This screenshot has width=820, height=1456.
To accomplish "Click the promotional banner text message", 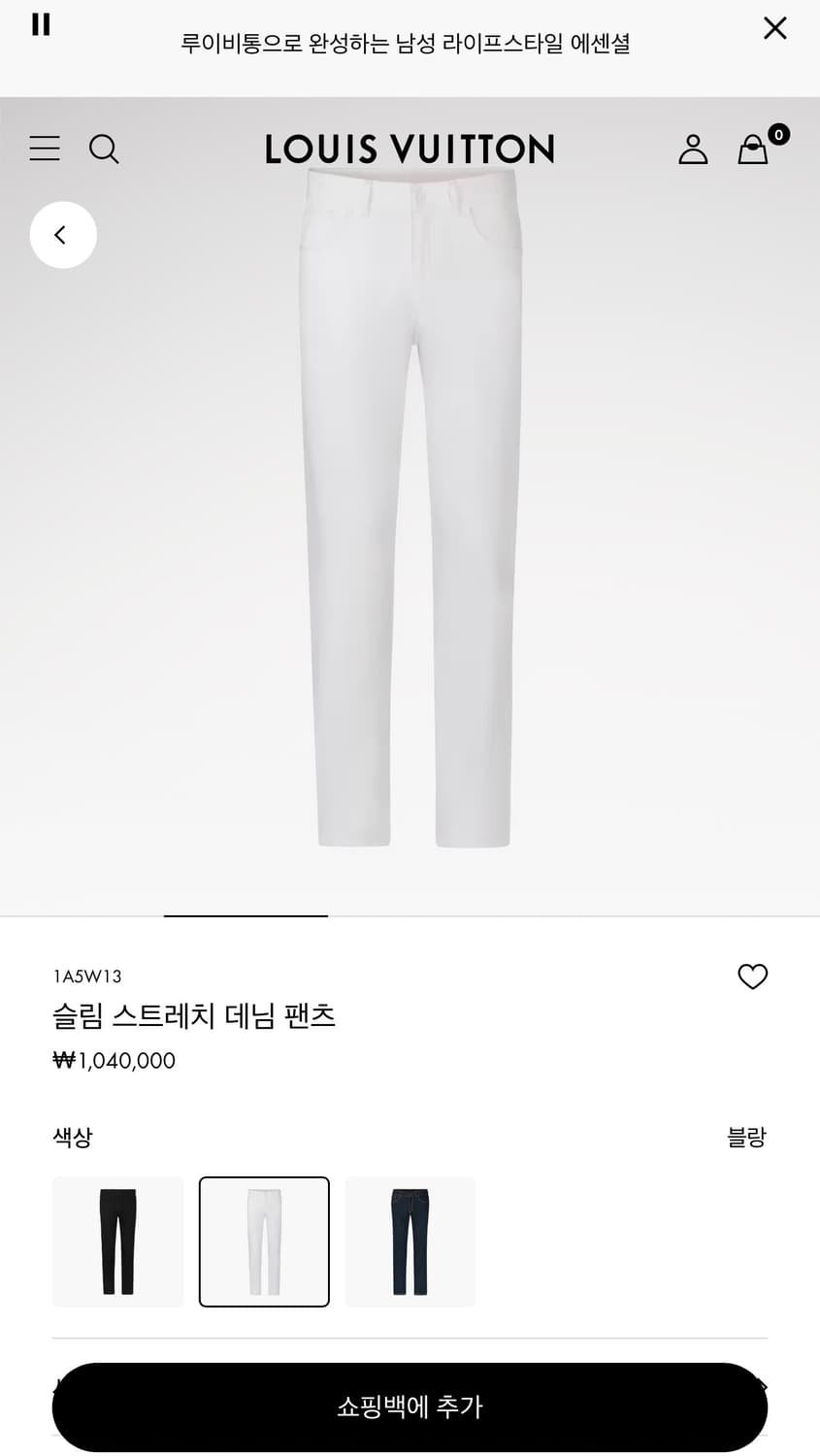I will click(410, 45).
